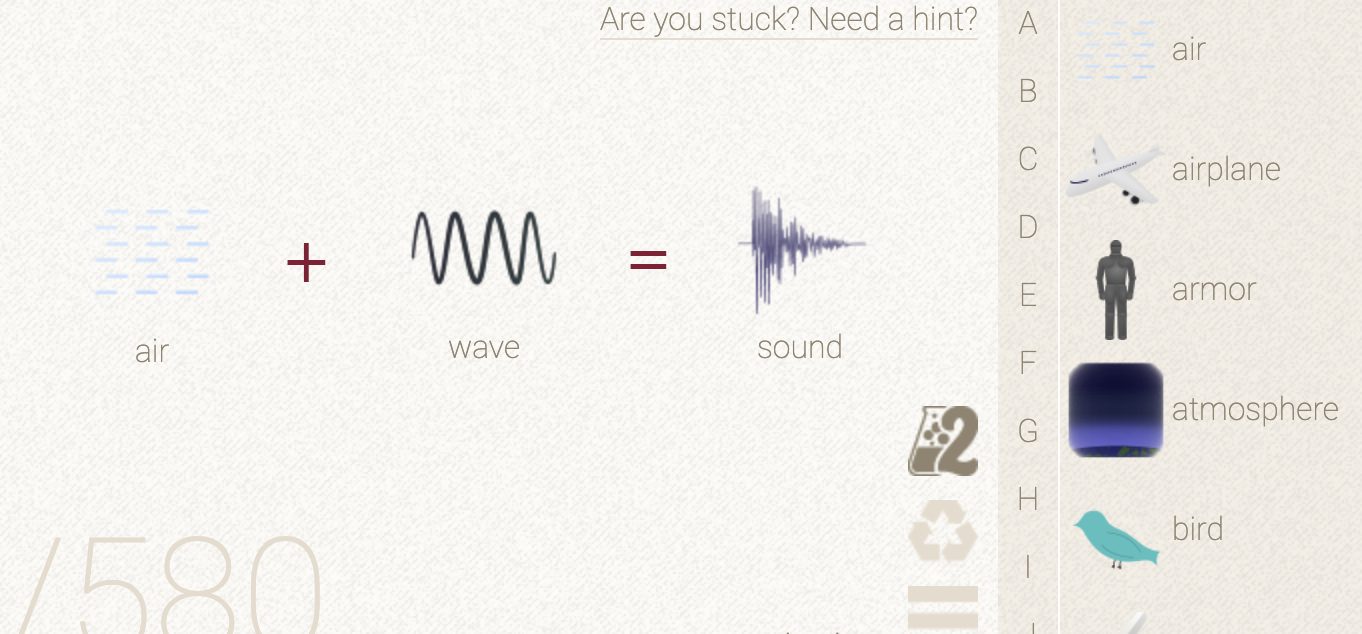Open the 'Are you stuck? Need a hint?' link

tap(788, 19)
